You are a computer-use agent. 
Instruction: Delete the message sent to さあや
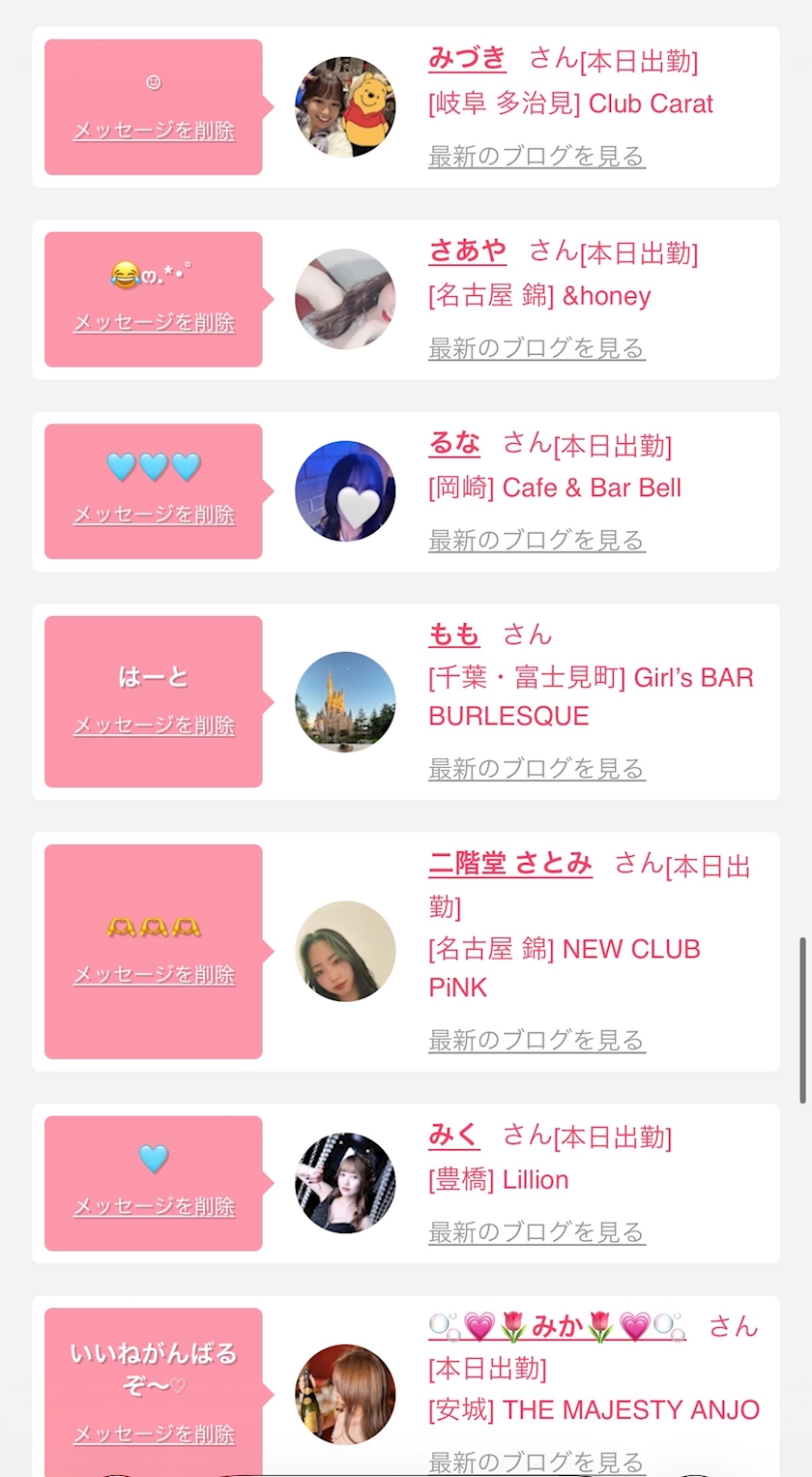coord(154,322)
